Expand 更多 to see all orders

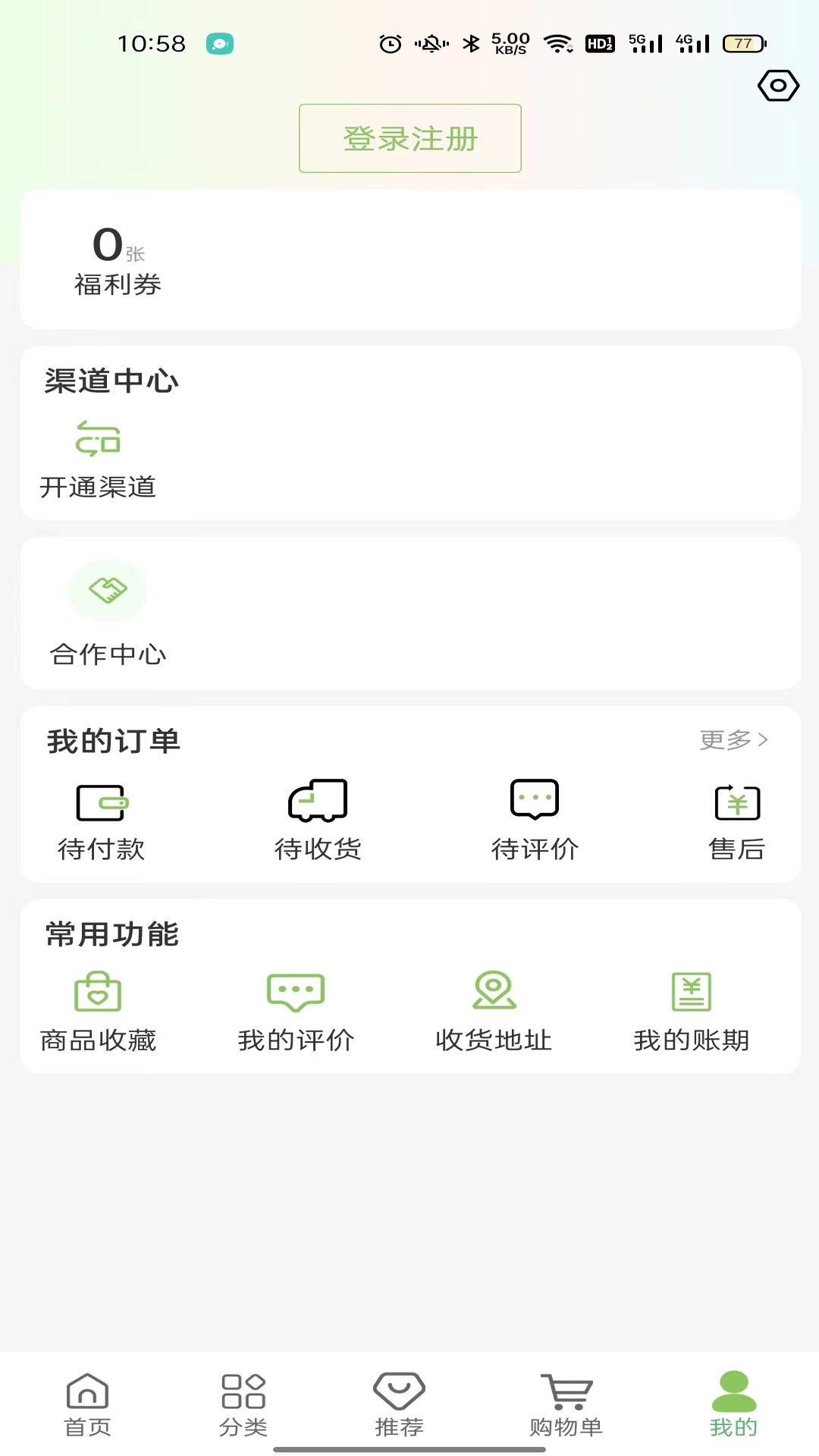[x=733, y=741]
